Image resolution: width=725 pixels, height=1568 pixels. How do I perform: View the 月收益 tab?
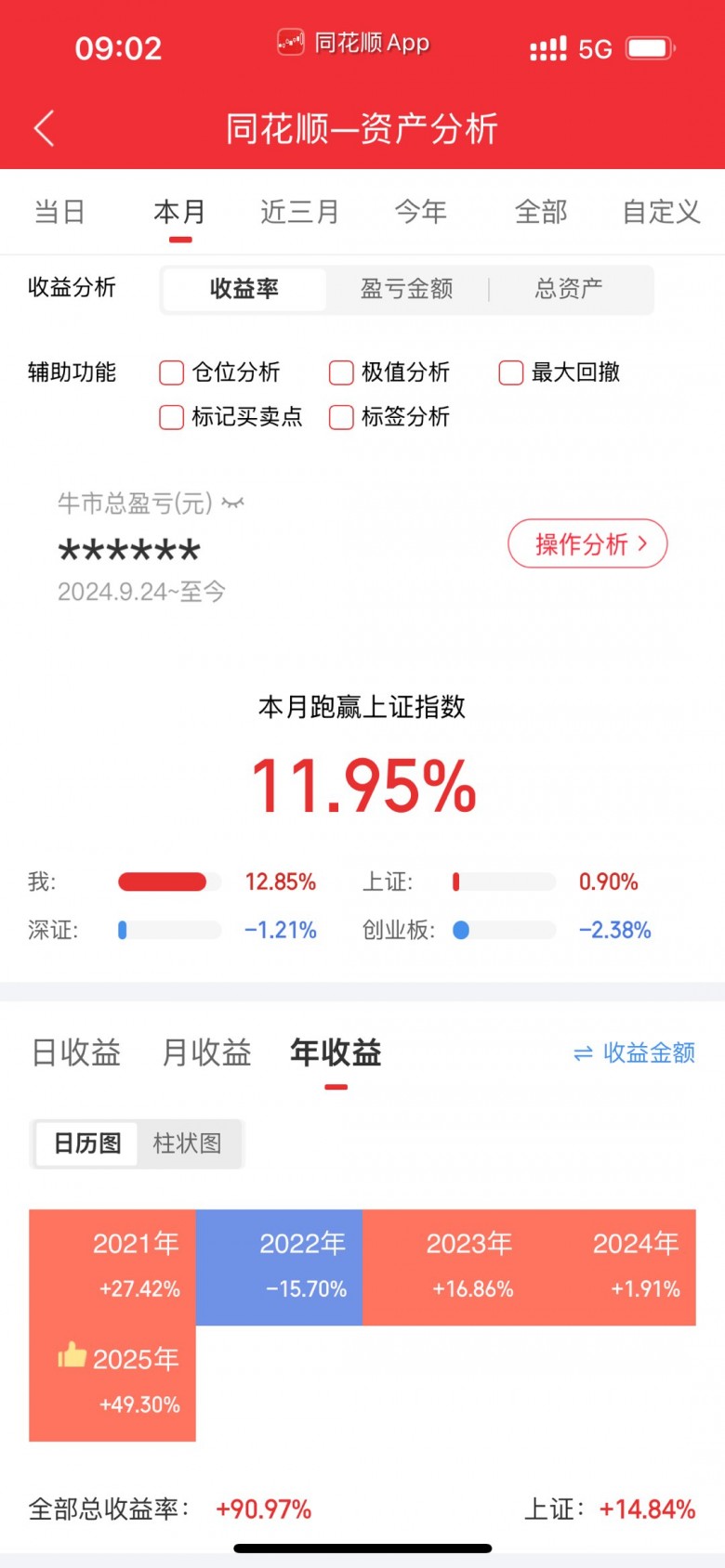(x=206, y=1052)
